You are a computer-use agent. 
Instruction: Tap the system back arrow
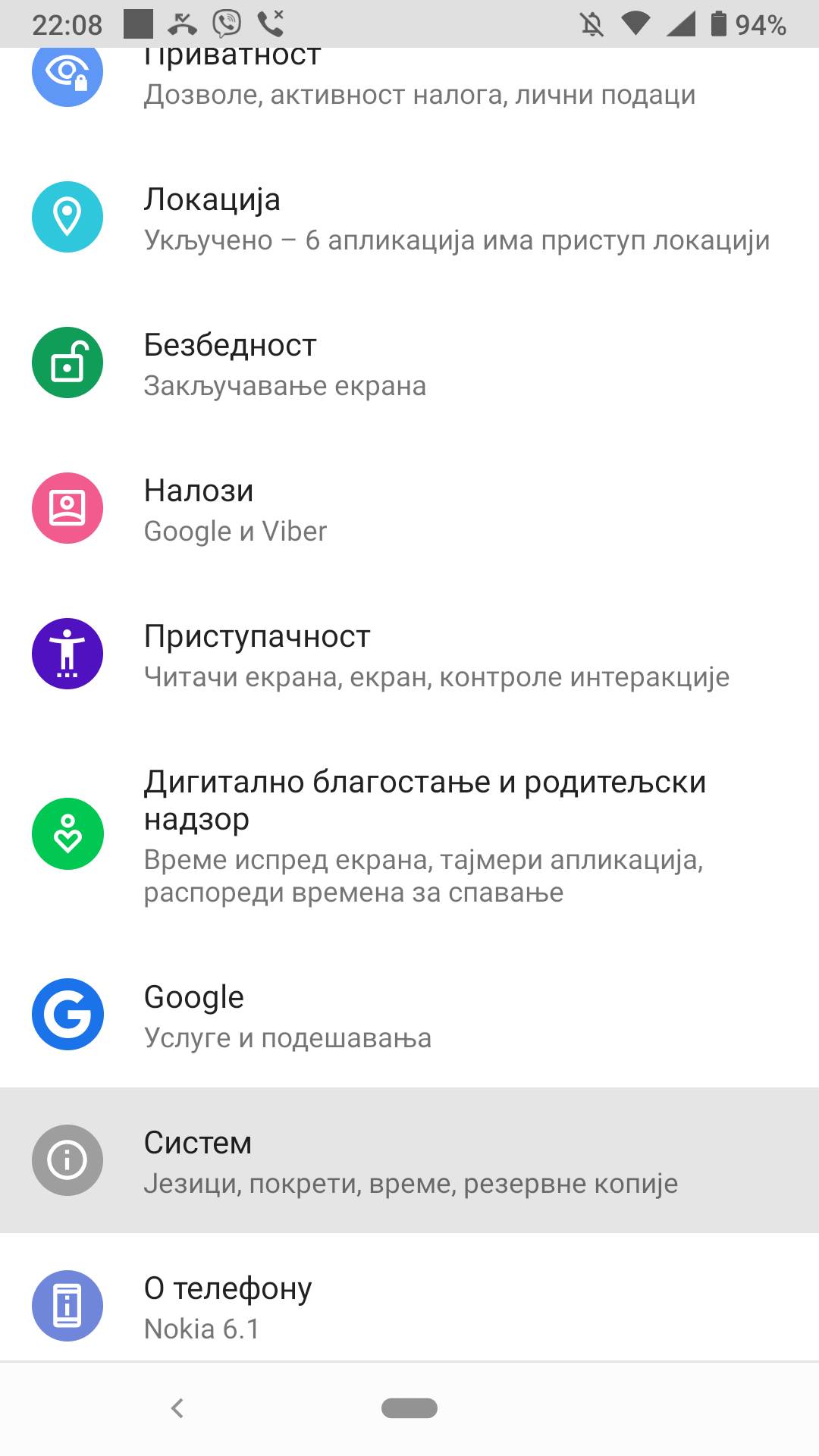coord(177,1408)
